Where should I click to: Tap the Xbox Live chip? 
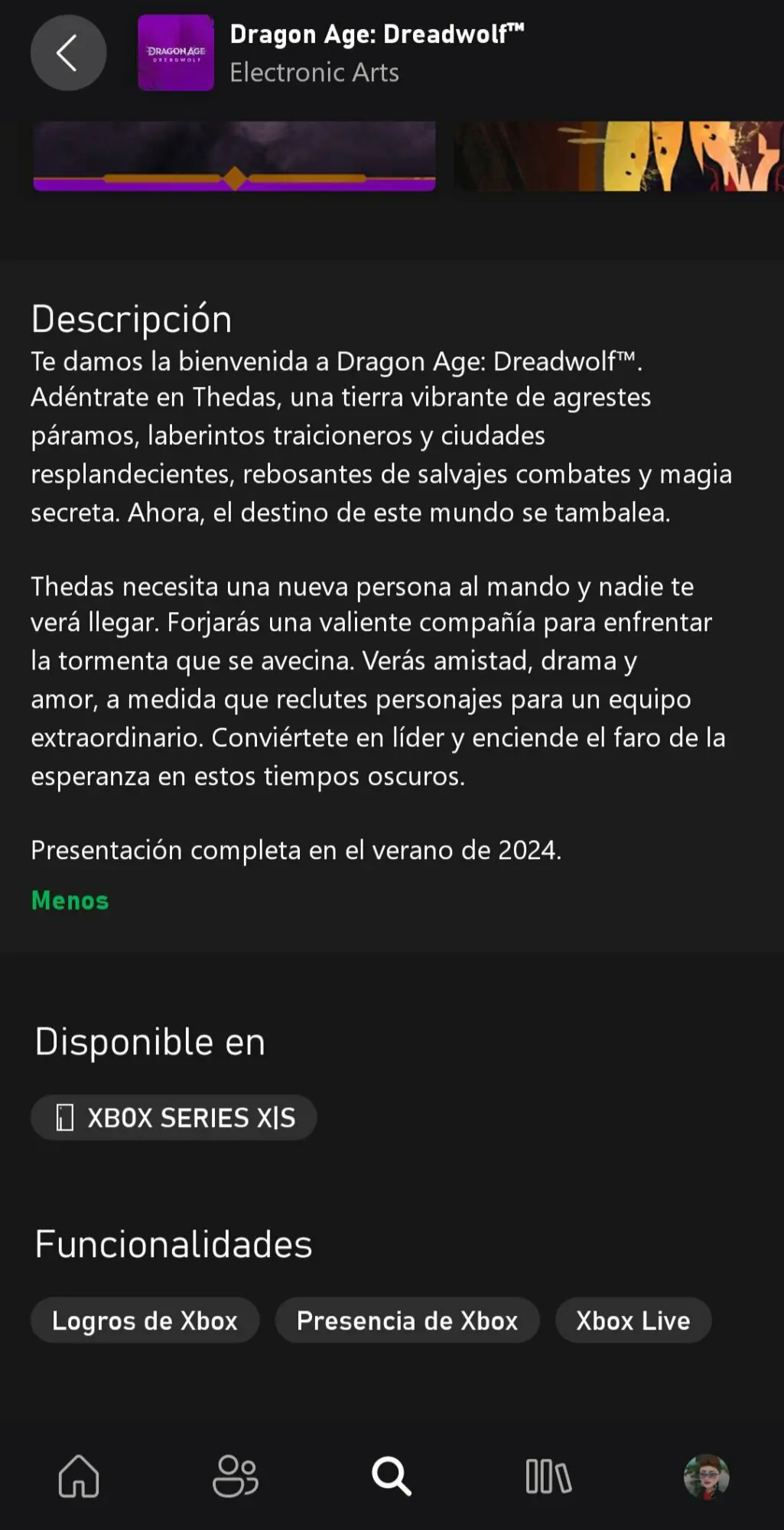click(x=633, y=1320)
